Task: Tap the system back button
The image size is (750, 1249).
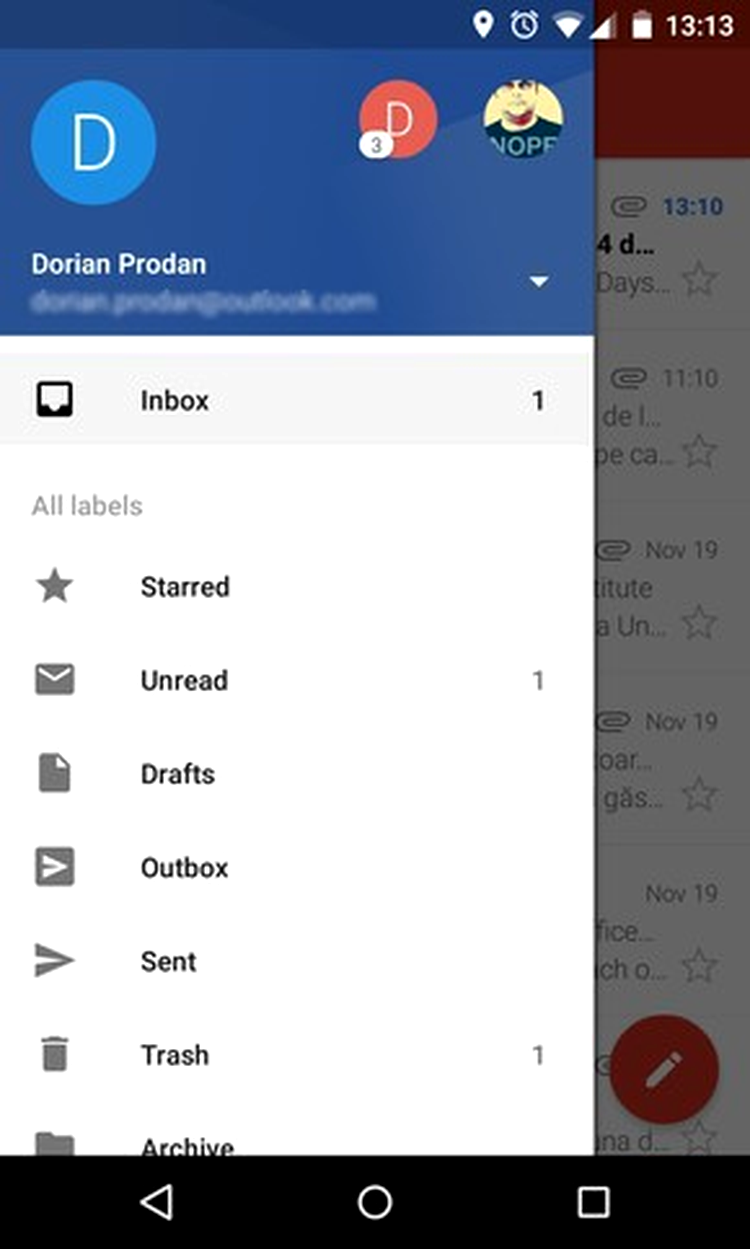Action: (156, 1202)
